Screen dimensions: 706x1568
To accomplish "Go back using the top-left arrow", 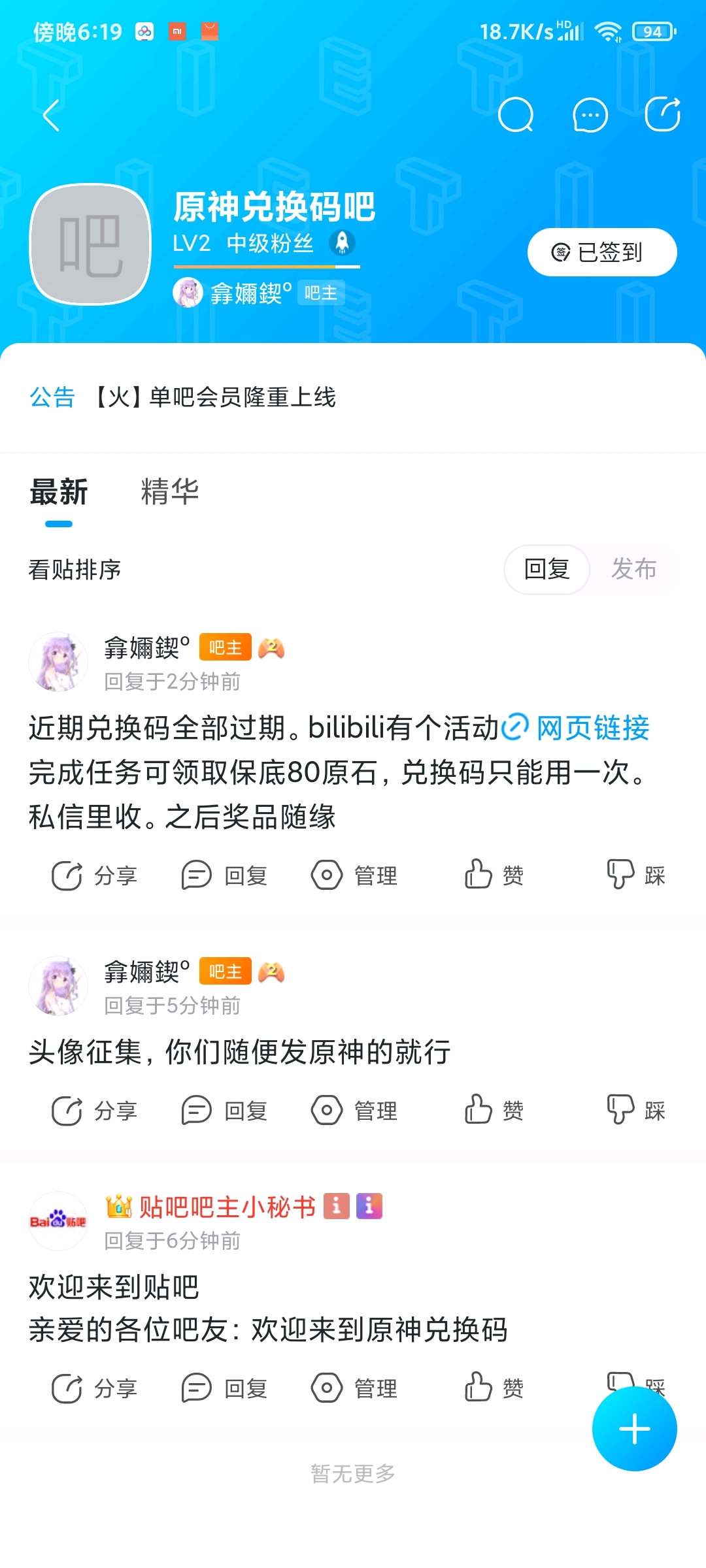I will 51,116.
